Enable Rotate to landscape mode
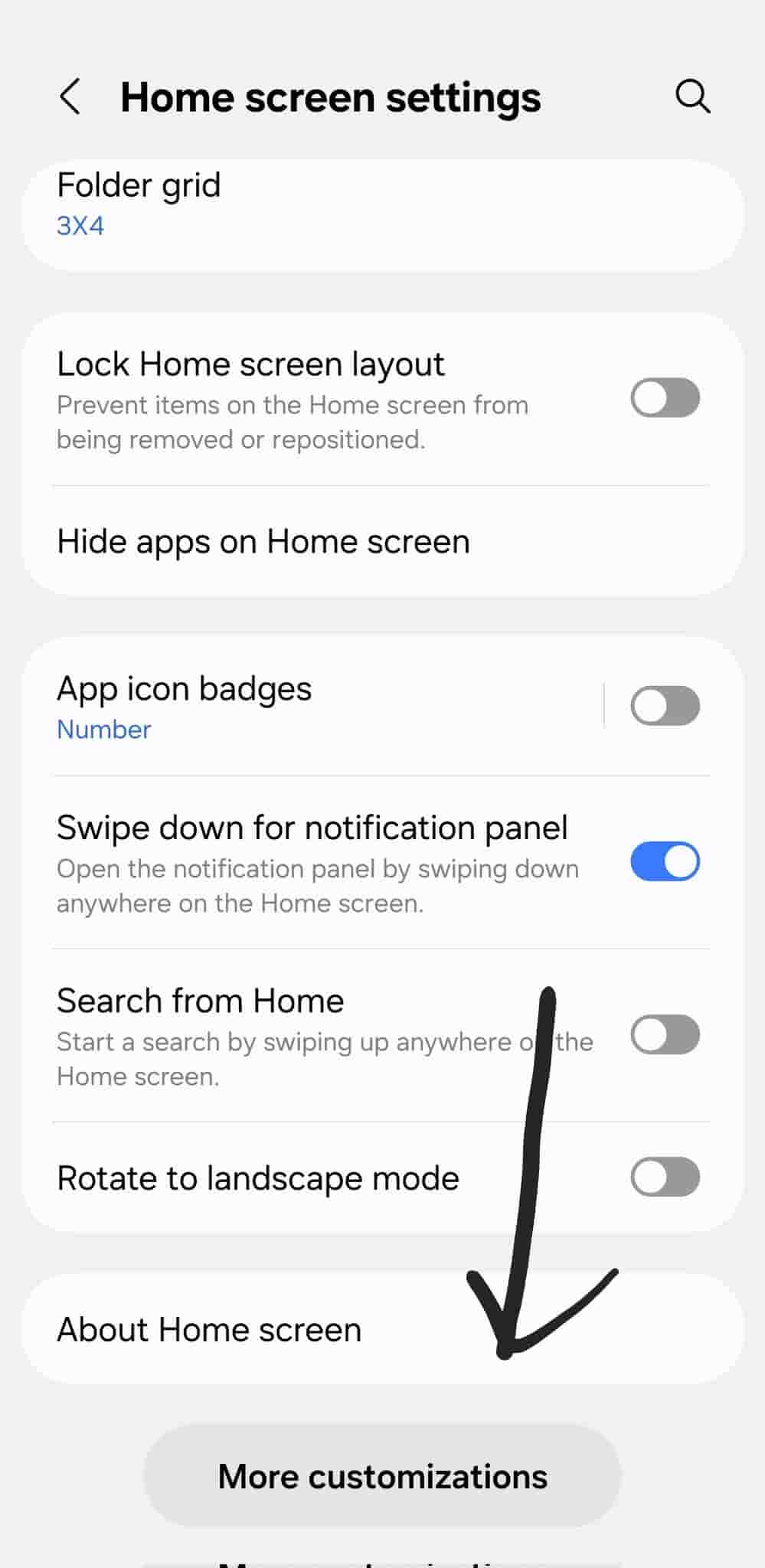The height and width of the screenshot is (1568, 765). point(665,1178)
